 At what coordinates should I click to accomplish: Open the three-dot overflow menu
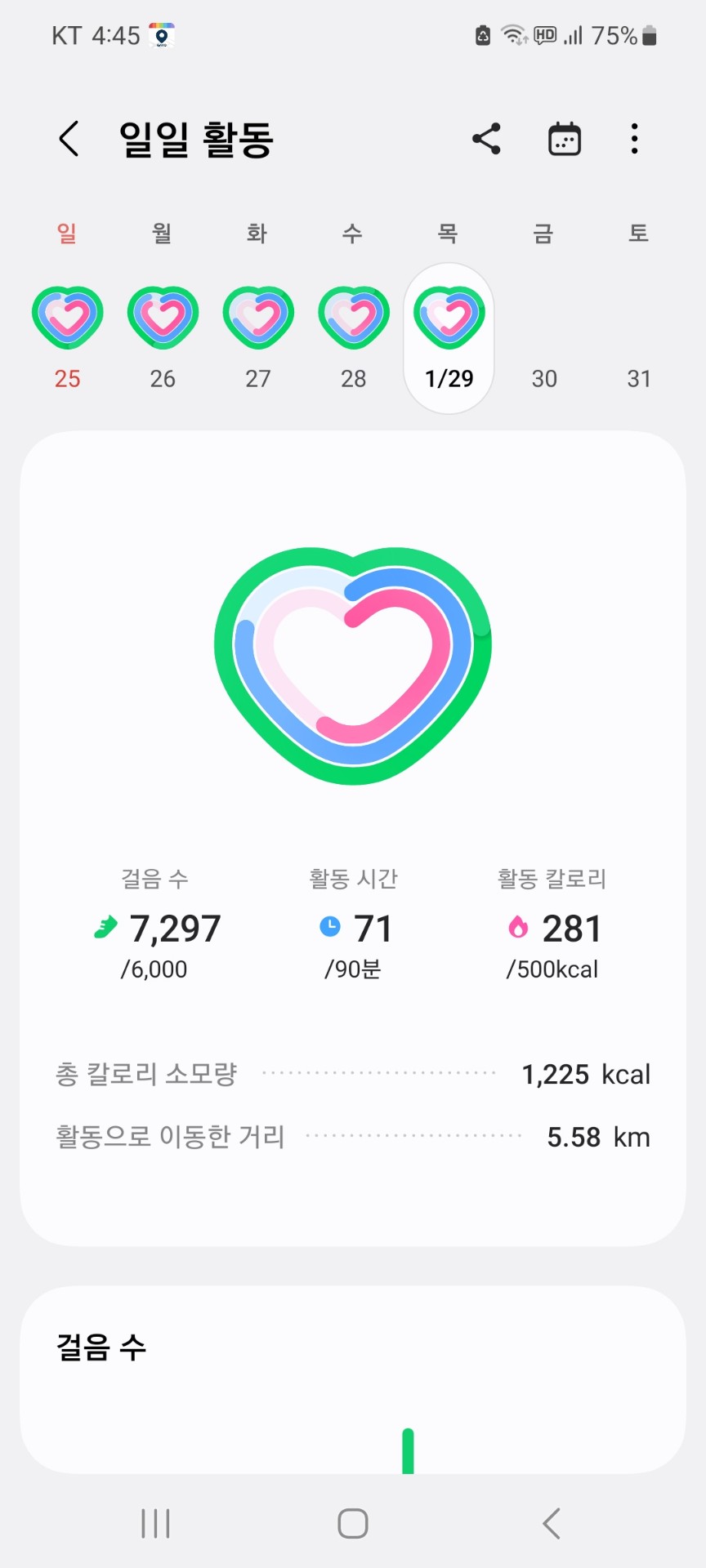(634, 139)
